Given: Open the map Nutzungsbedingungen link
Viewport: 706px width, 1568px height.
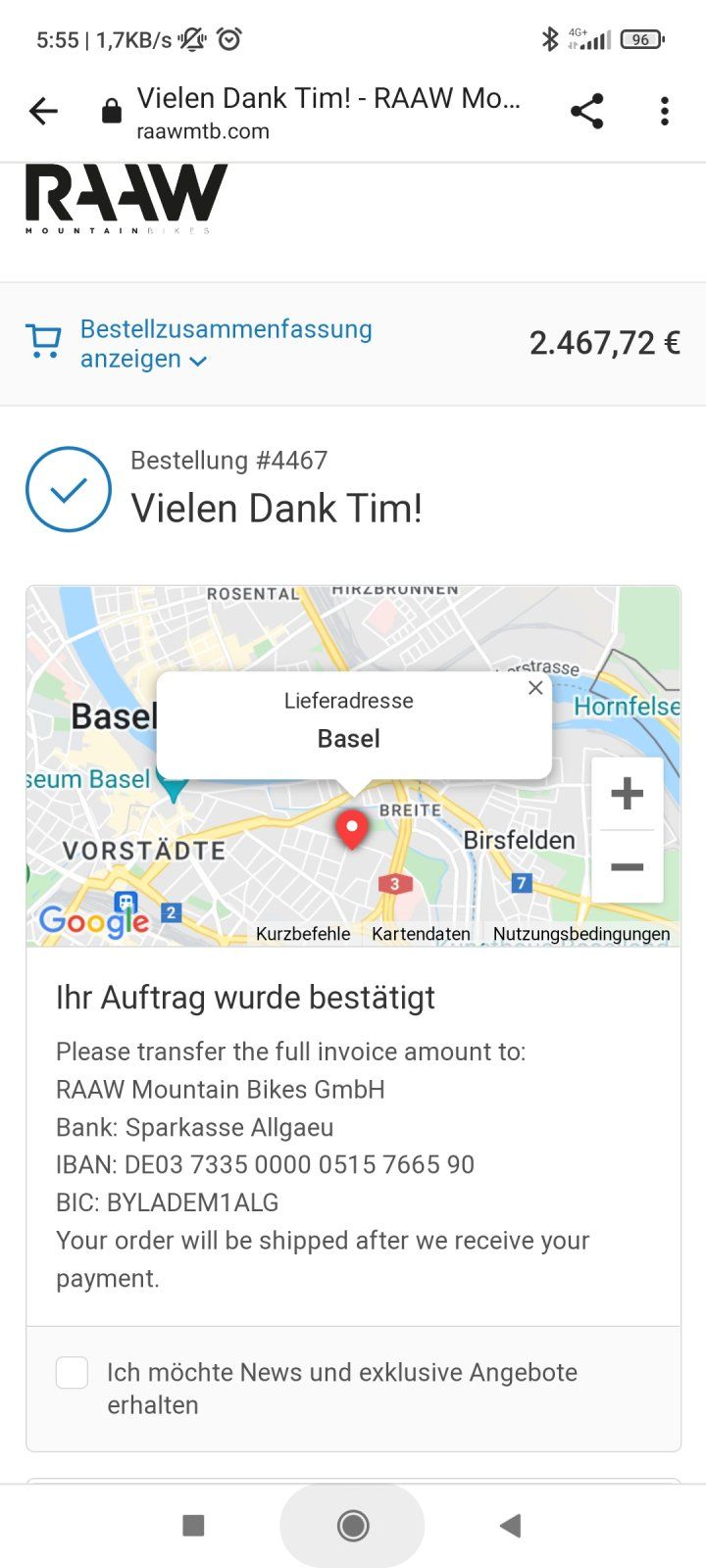Looking at the screenshot, I should [581, 934].
